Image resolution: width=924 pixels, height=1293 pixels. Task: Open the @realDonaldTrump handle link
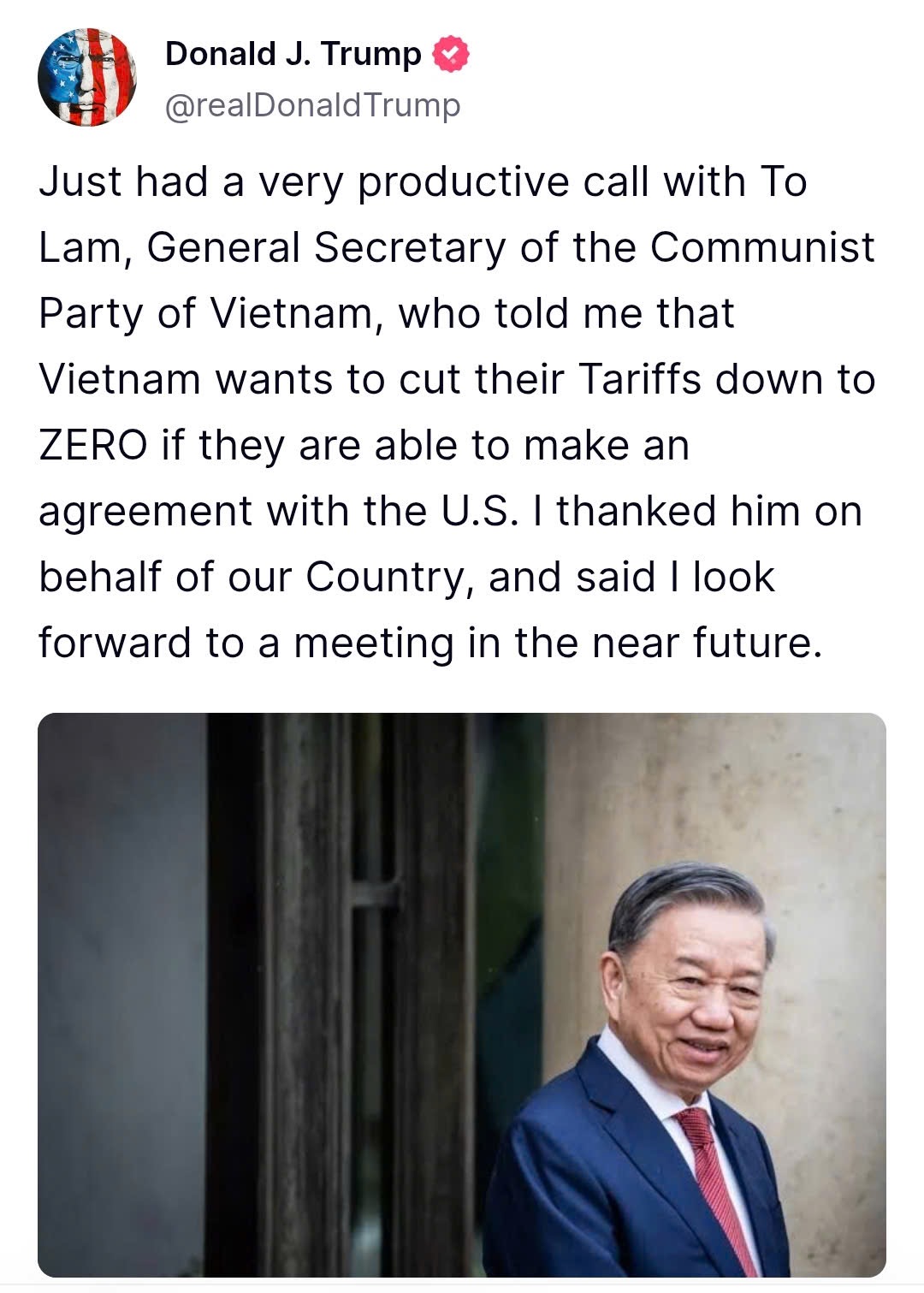pos(312,105)
